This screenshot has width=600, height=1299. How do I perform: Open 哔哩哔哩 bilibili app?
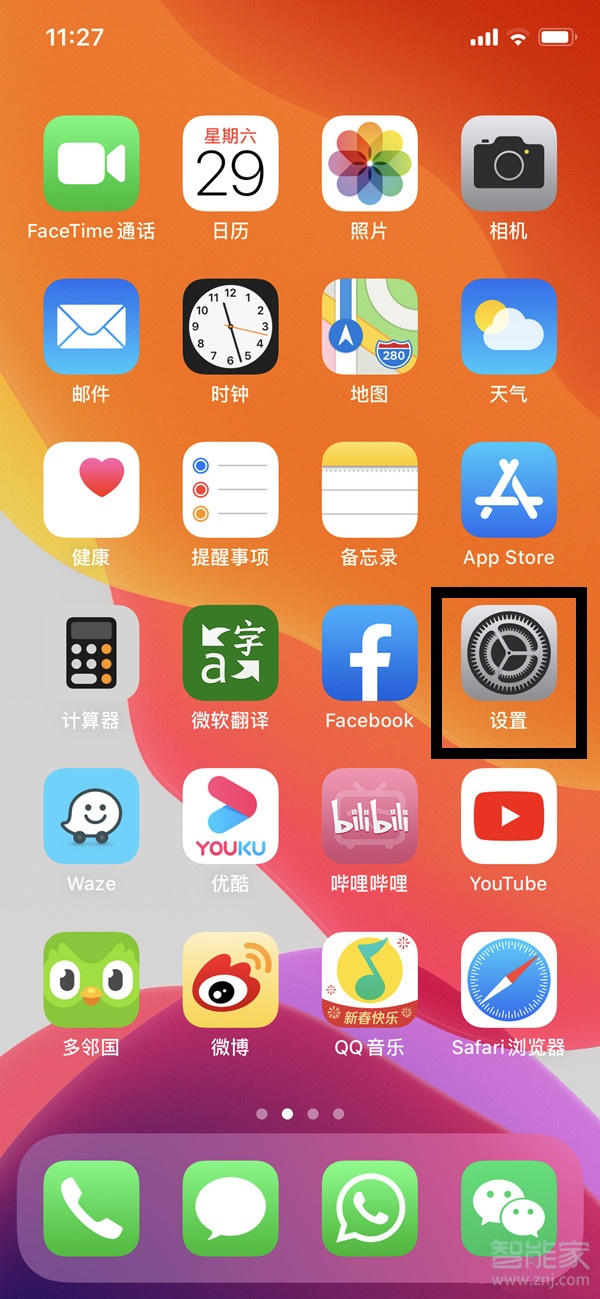[x=369, y=816]
